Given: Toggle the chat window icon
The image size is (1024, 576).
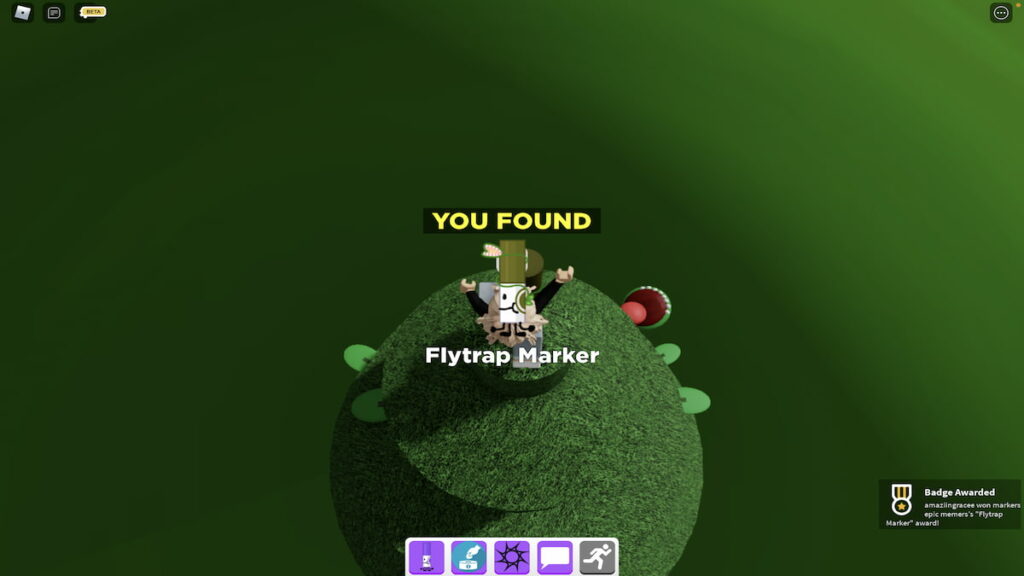Looking at the screenshot, I should tap(55, 13).
